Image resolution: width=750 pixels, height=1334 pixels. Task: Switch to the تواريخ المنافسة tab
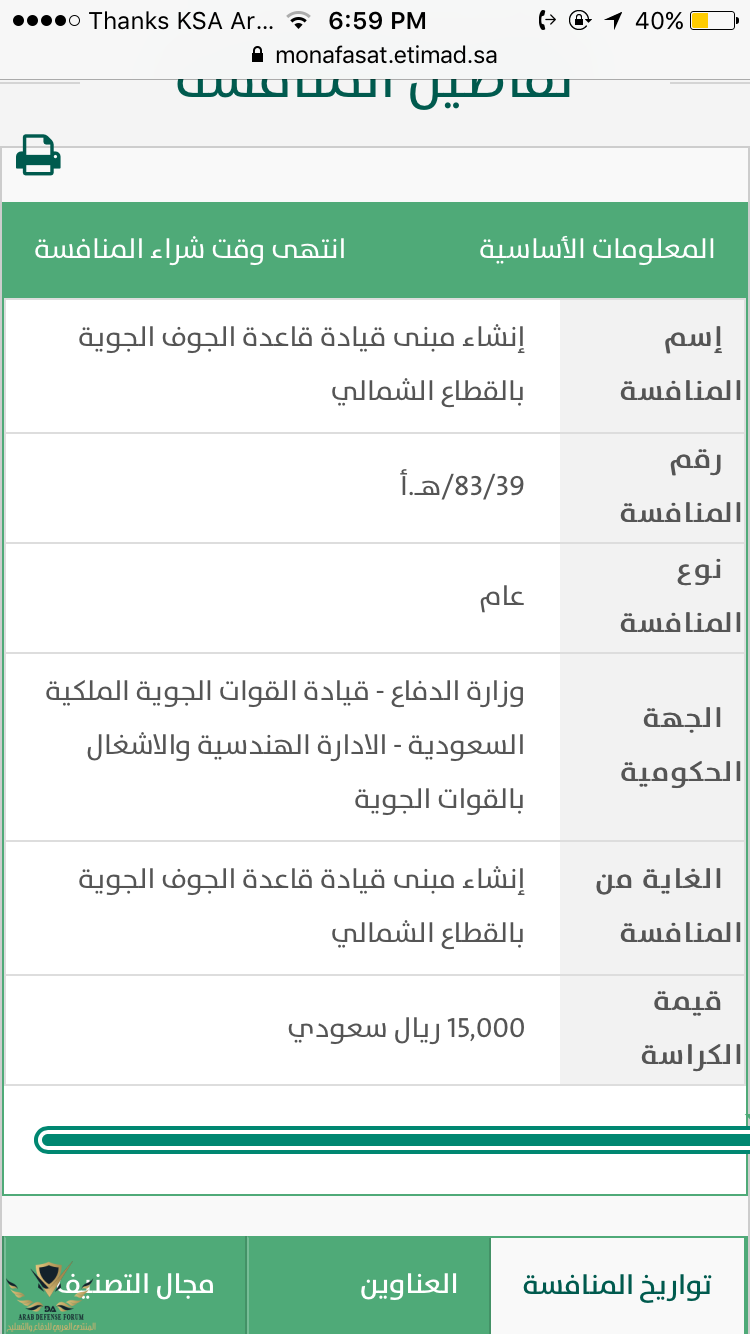(618, 1285)
